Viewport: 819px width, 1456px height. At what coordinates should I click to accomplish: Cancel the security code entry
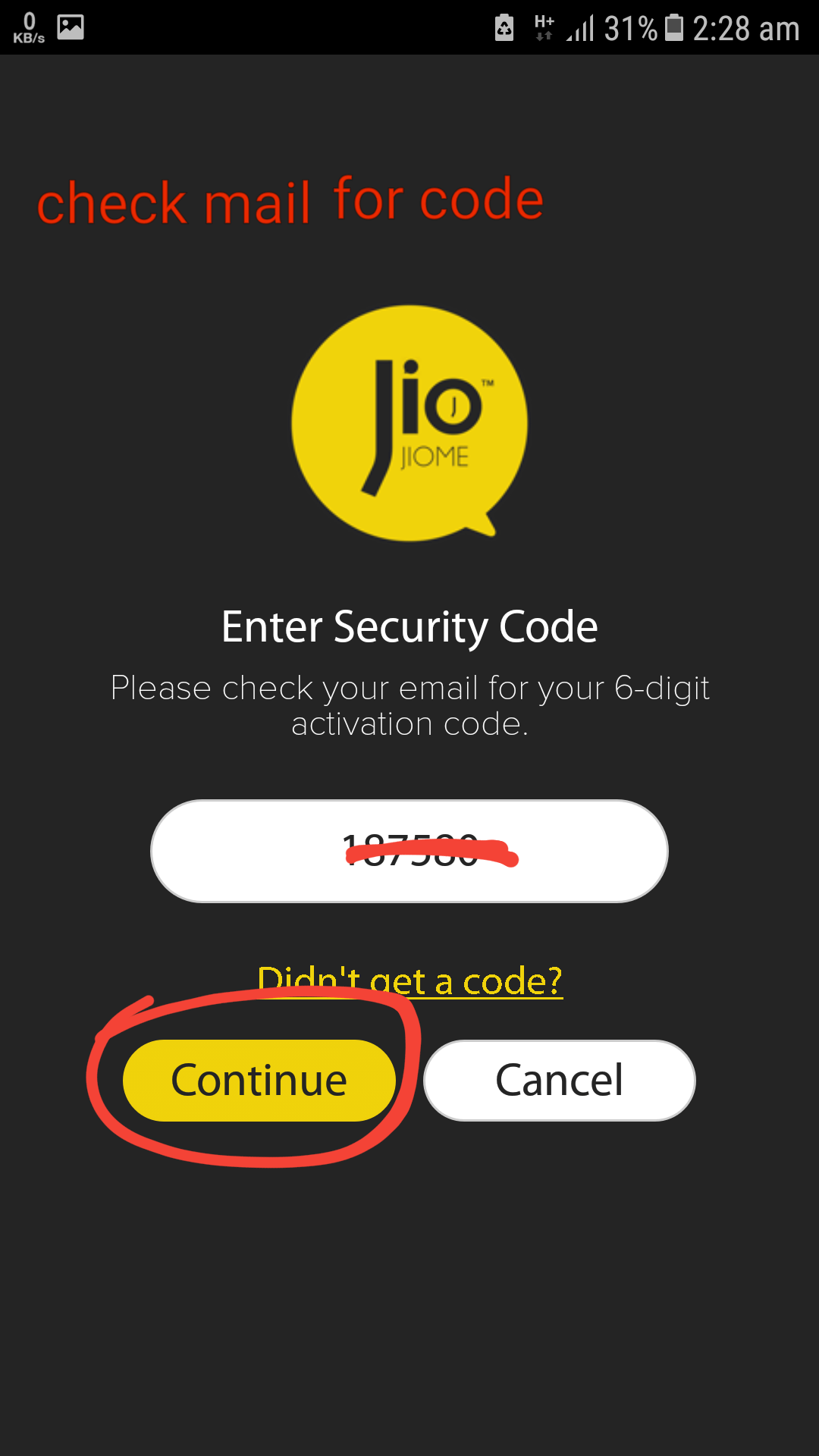pos(559,1080)
